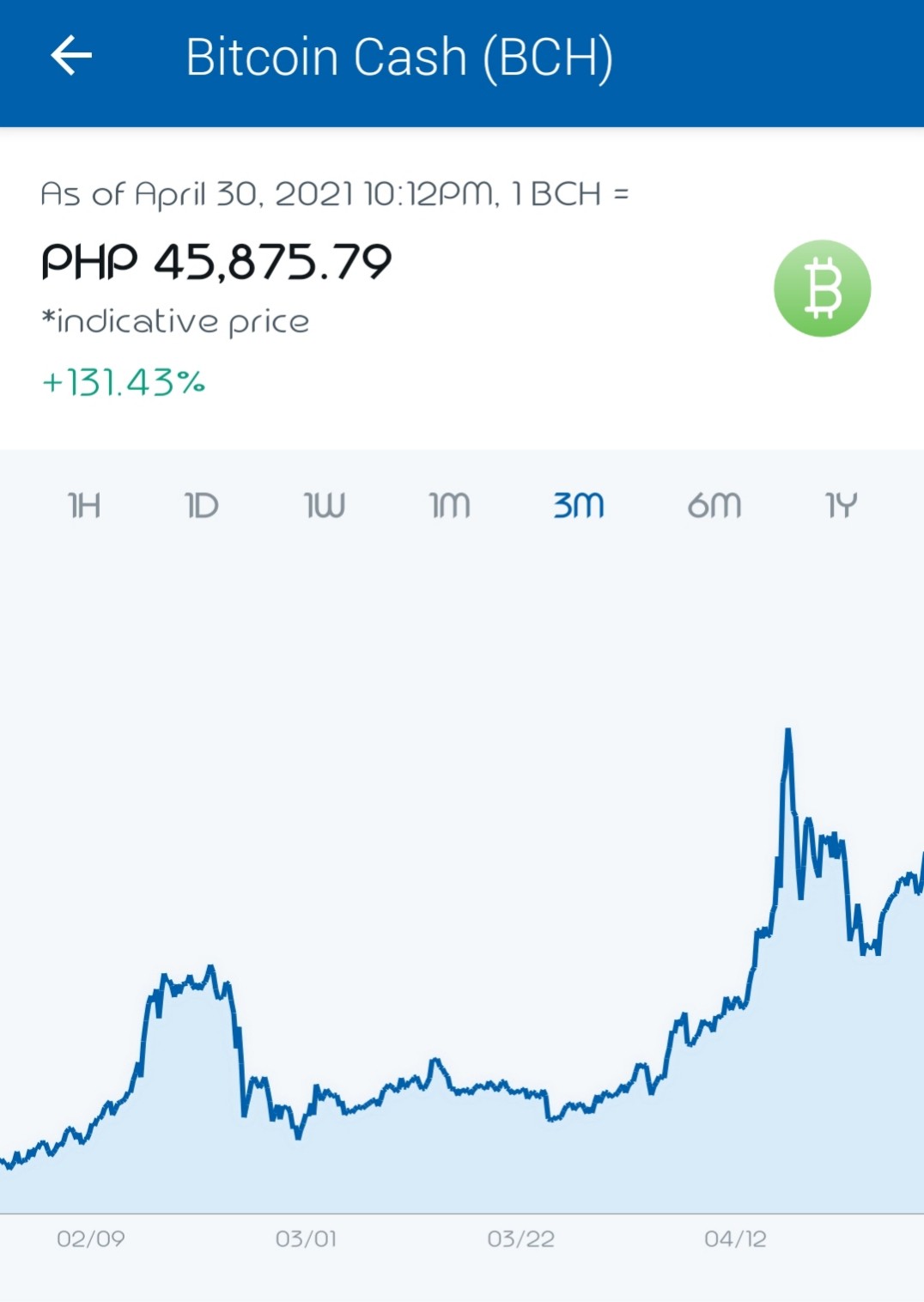Viewport: 924px width, 1302px height.
Task: Go back using the top arrow
Action: [x=71, y=57]
